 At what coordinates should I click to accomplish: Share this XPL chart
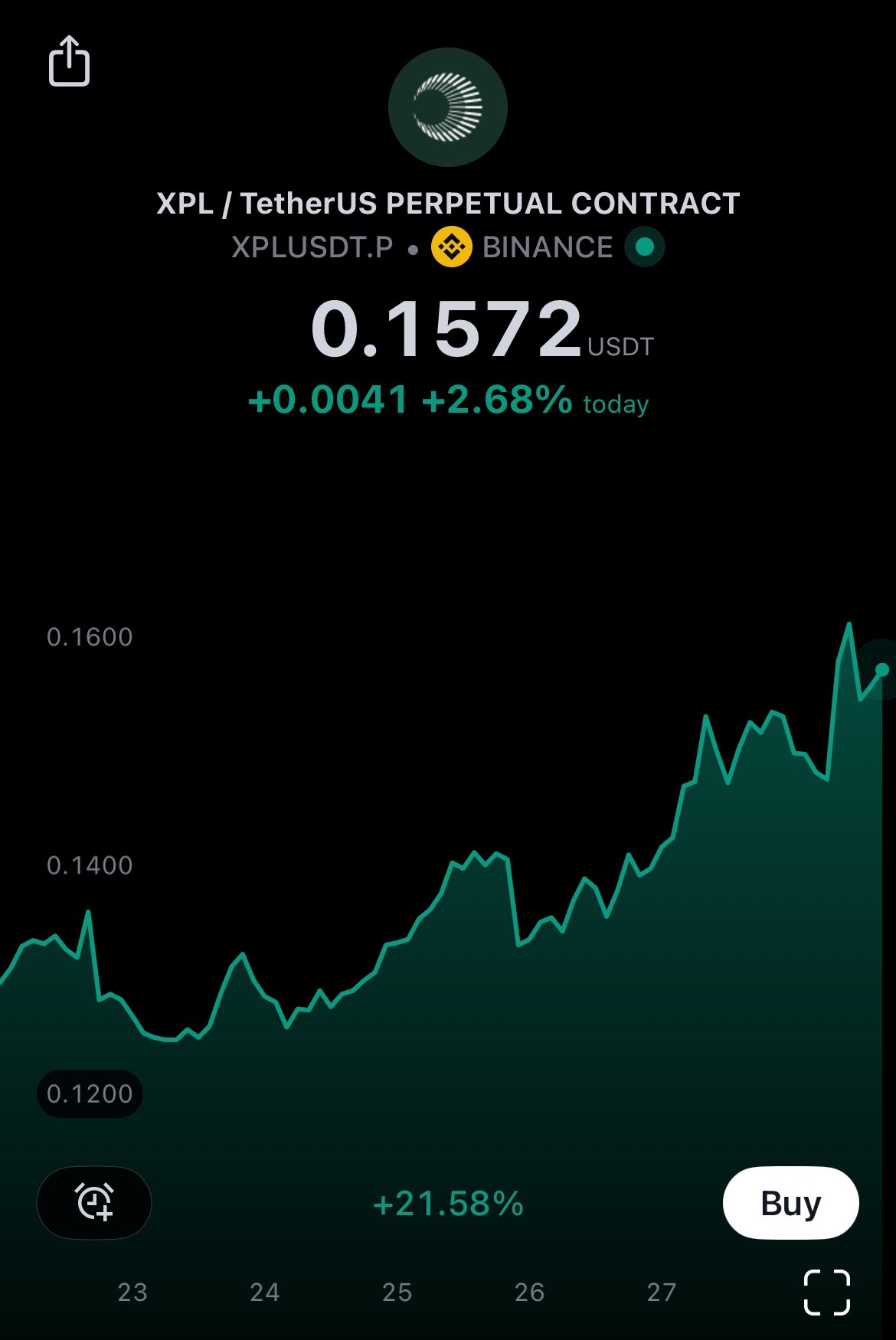(x=70, y=61)
